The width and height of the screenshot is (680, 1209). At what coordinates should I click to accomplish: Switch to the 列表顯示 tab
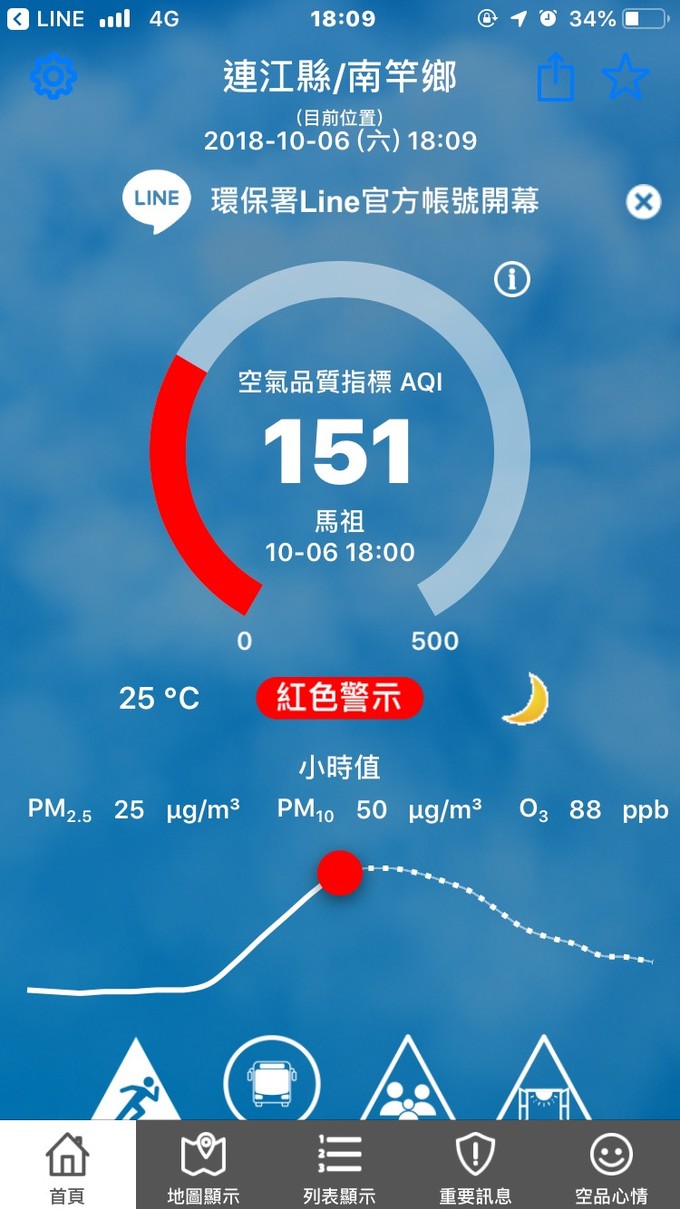339,1166
